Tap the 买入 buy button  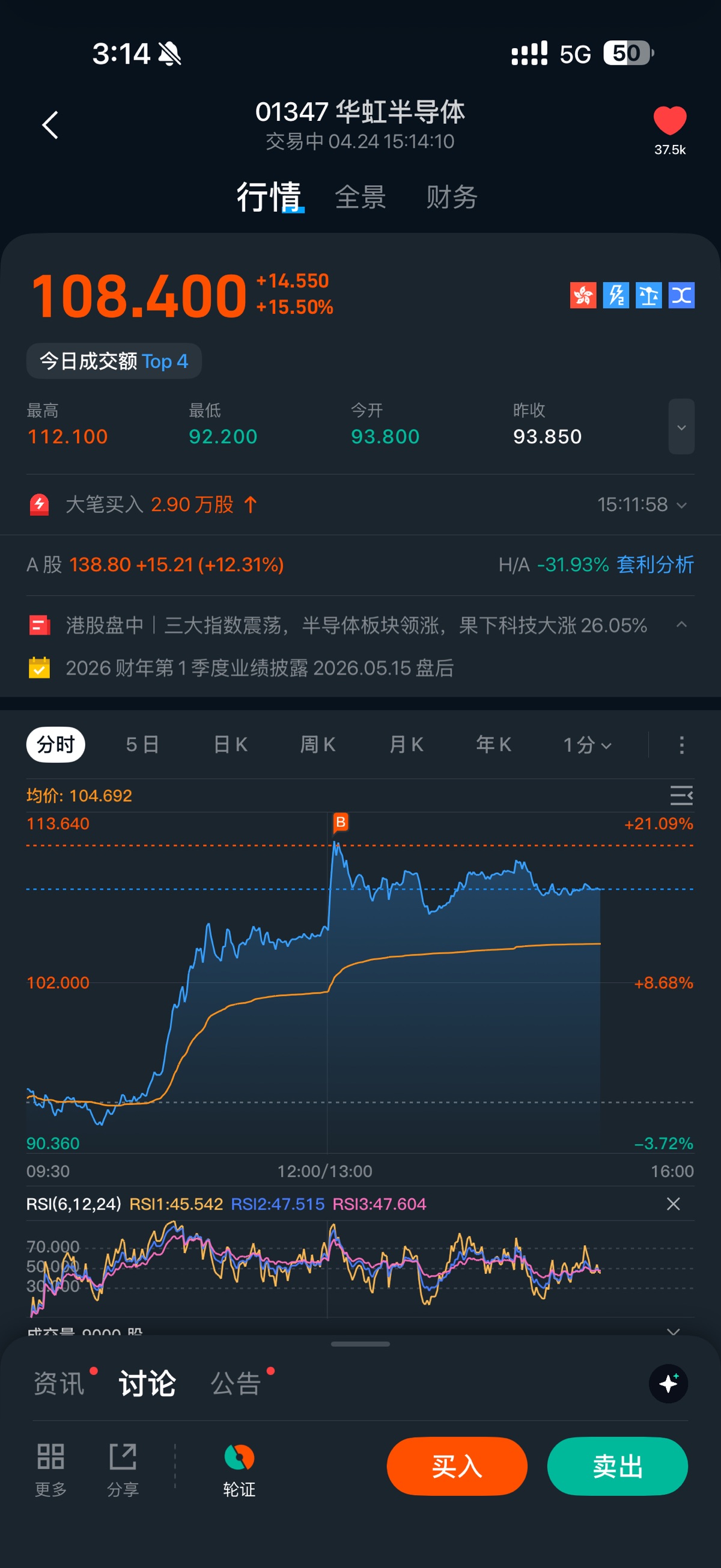tap(457, 1466)
